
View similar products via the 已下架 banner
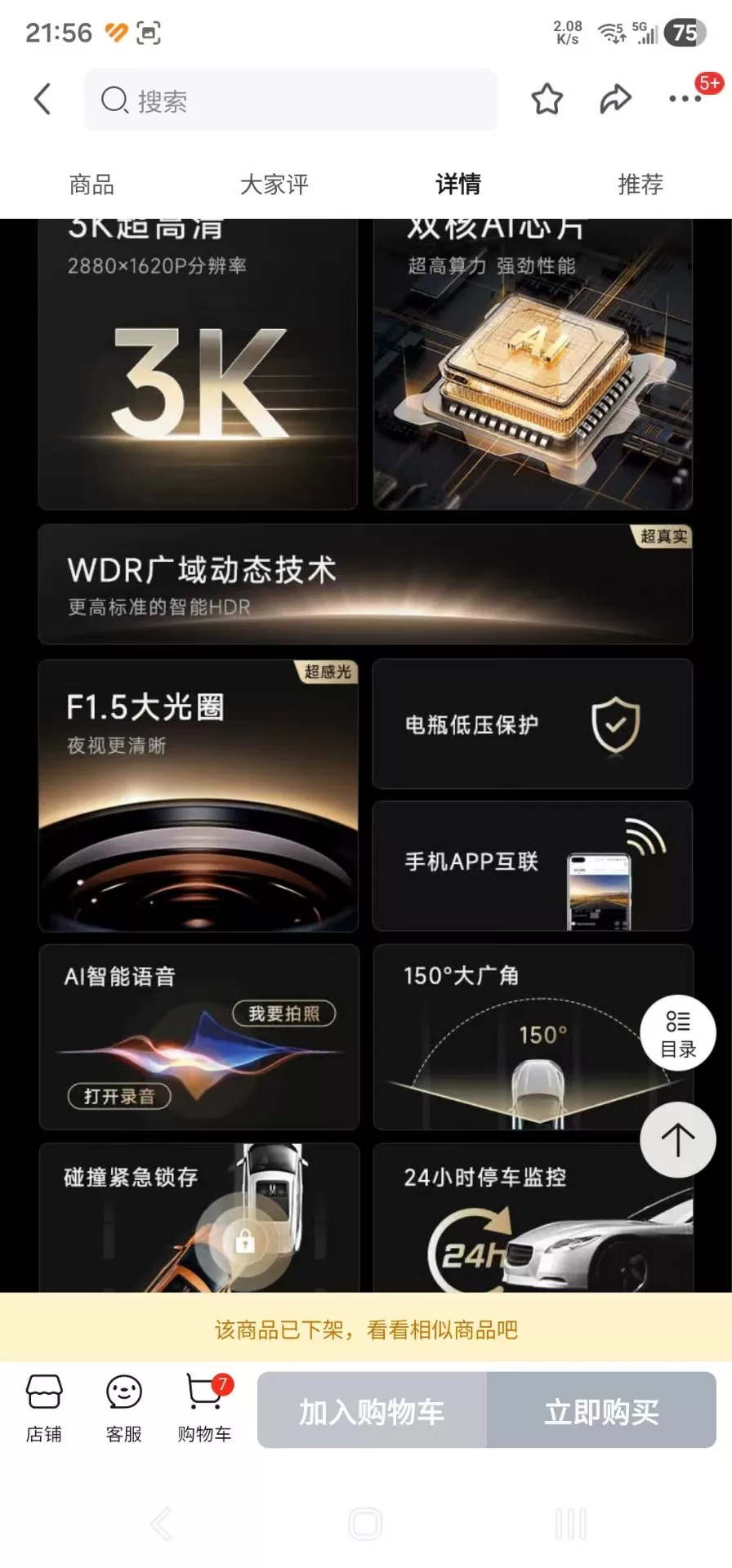point(366,1330)
